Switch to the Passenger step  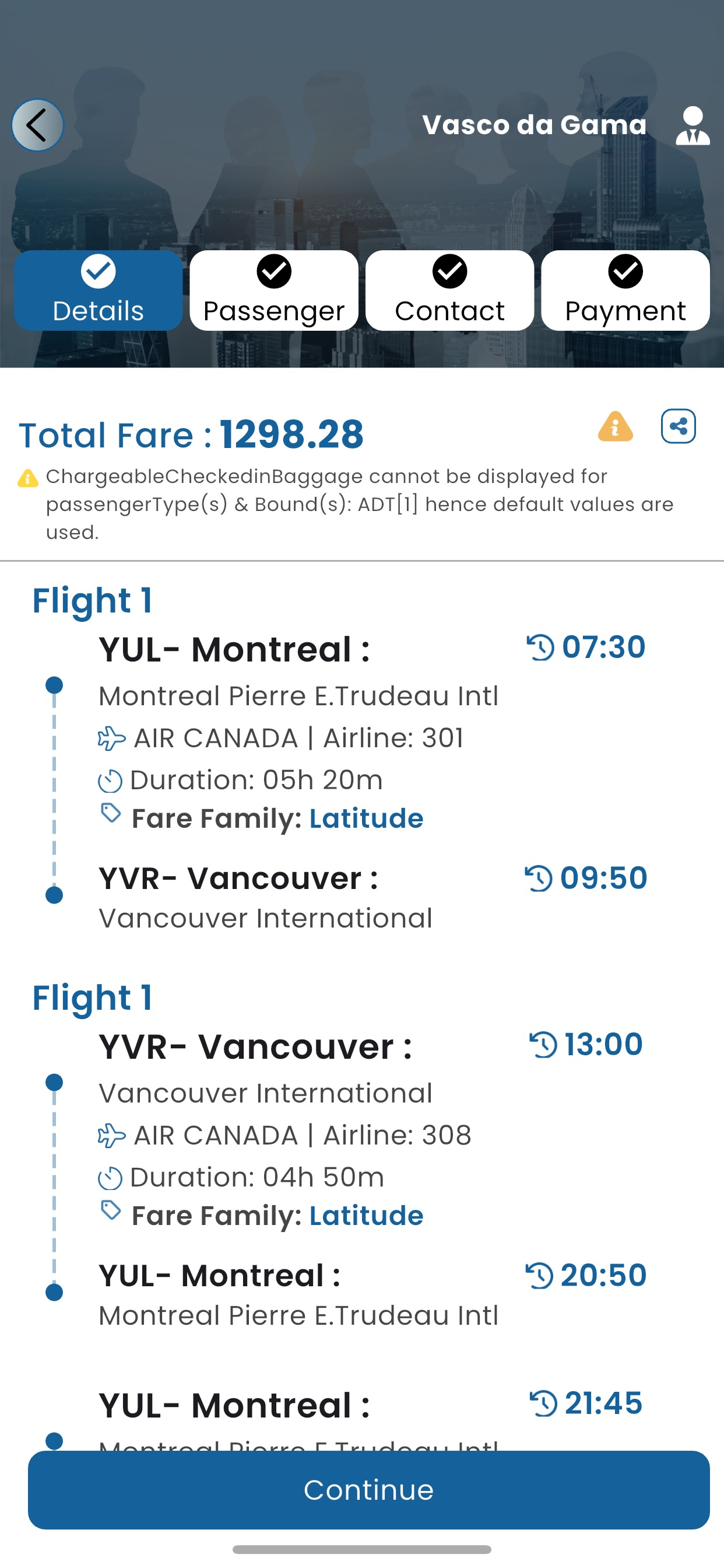[274, 290]
